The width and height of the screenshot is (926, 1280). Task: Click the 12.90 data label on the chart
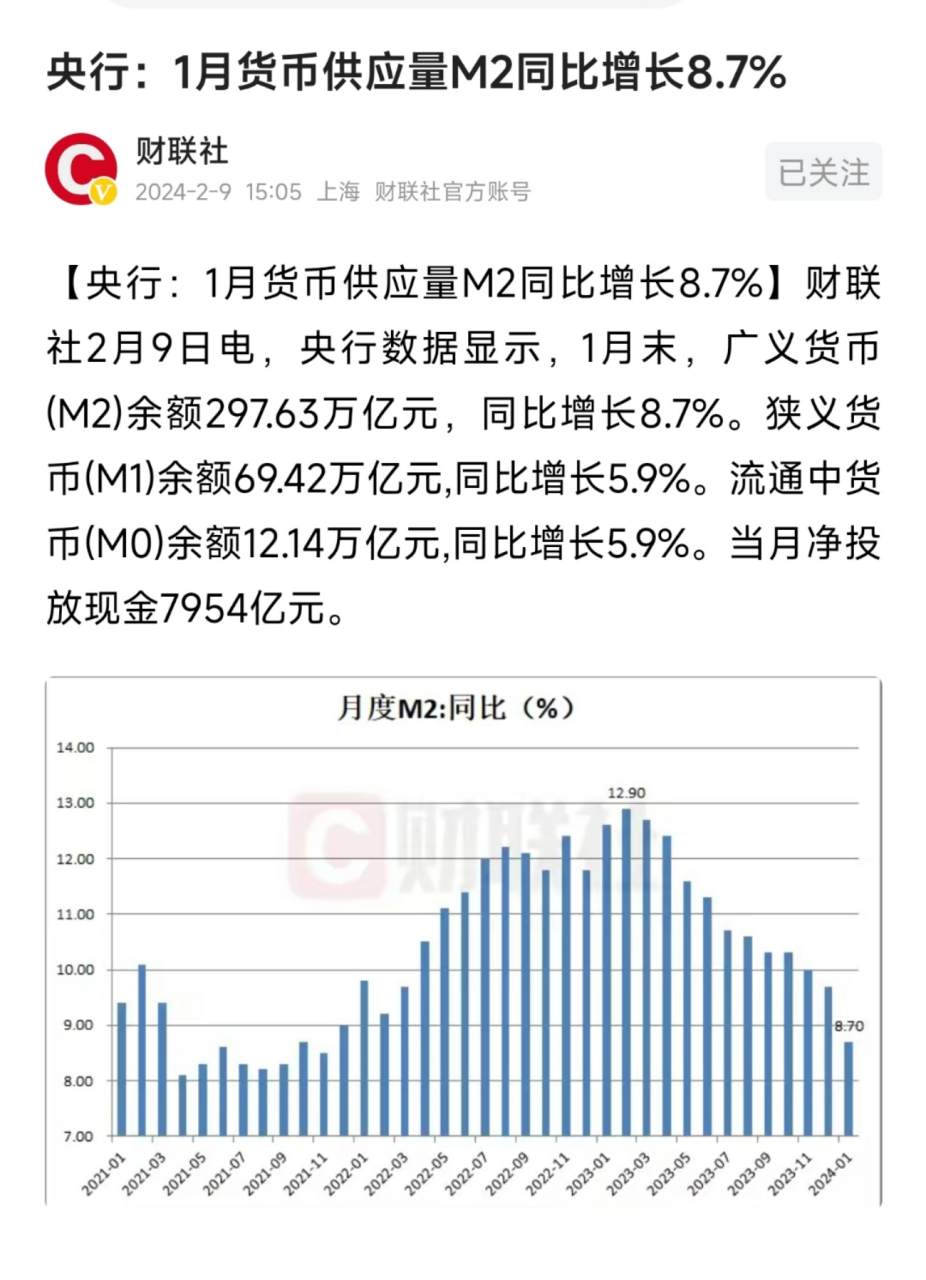[x=628, y=792]
